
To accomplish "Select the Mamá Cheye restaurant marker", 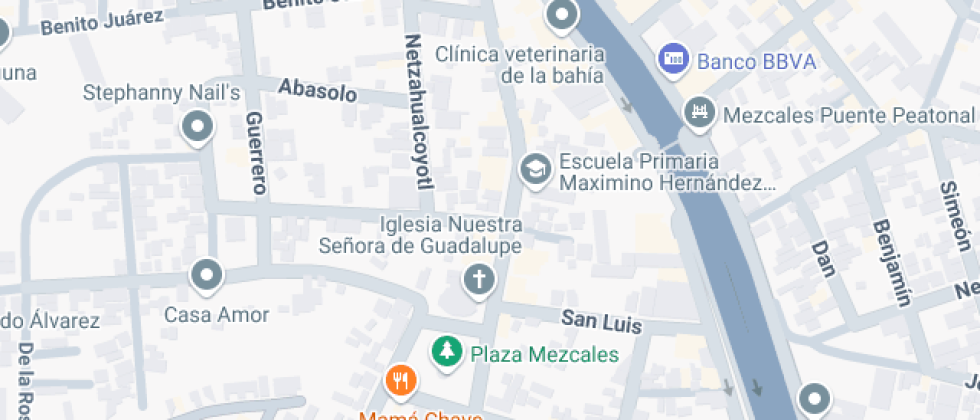I will (401, 380).
